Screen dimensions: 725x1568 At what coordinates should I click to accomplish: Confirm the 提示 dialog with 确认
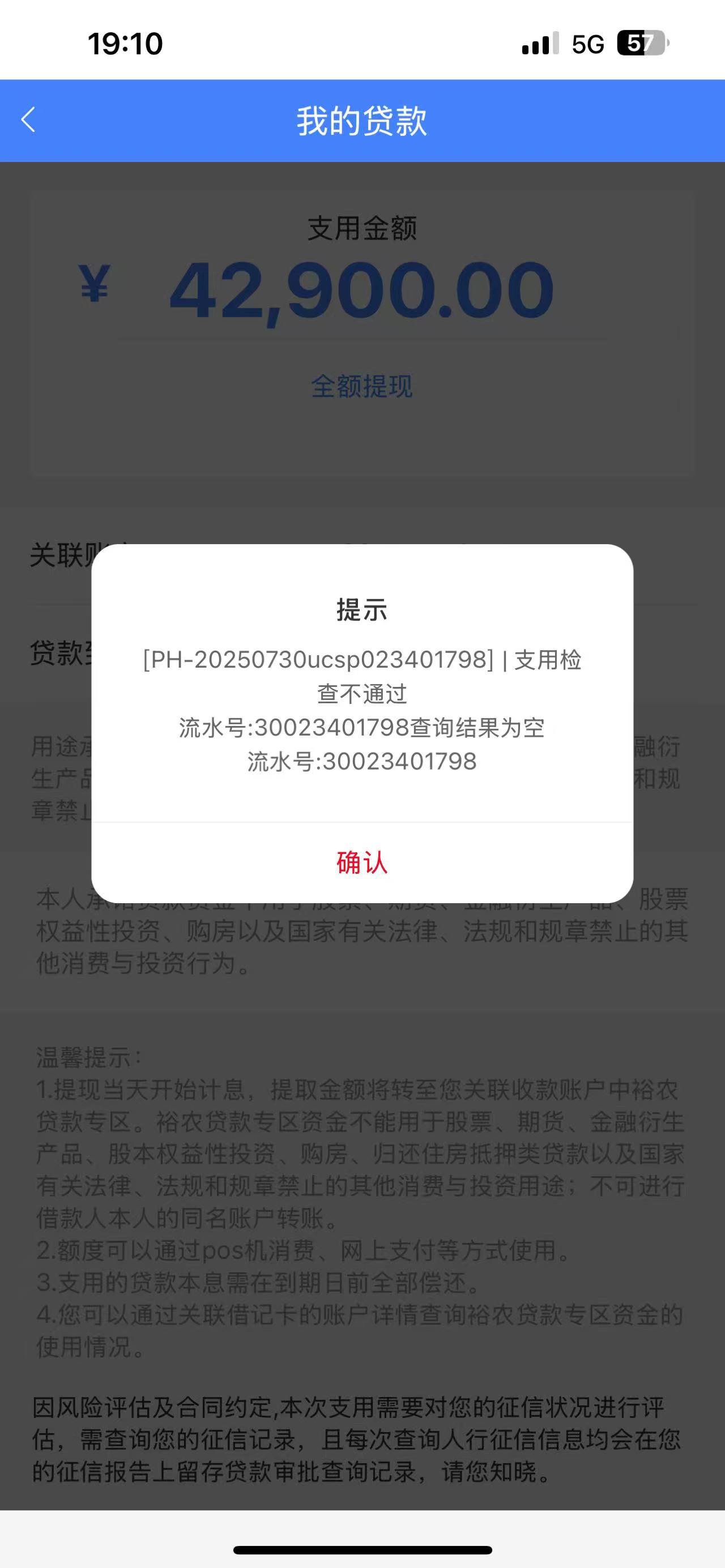(x=362, y=862)
